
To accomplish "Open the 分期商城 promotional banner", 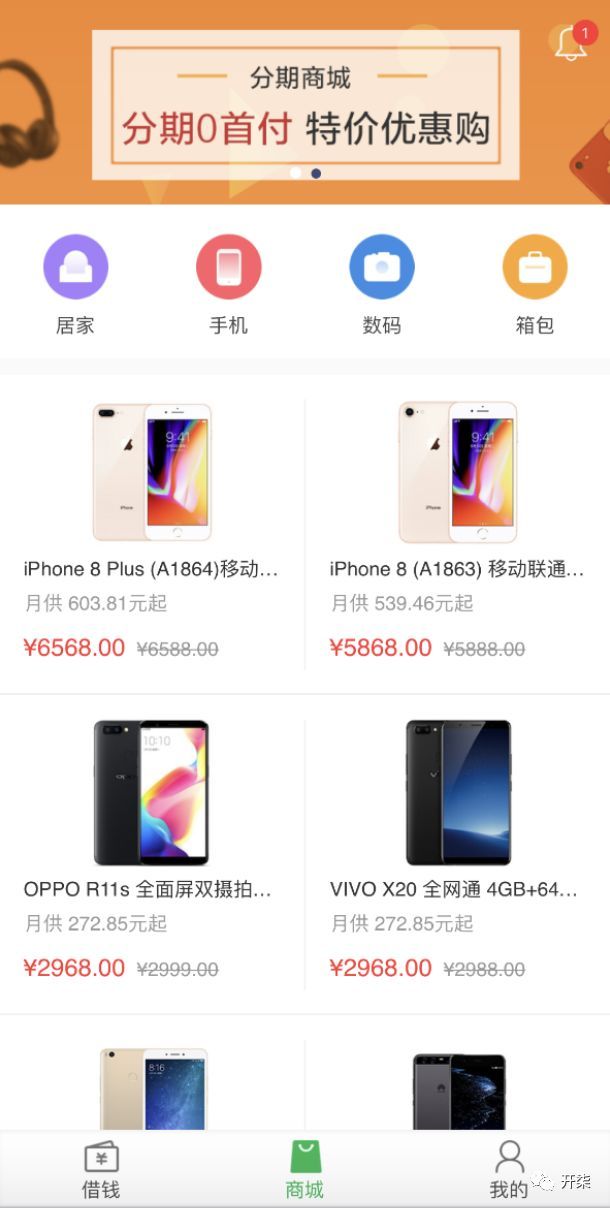I will tap(305, 105).
